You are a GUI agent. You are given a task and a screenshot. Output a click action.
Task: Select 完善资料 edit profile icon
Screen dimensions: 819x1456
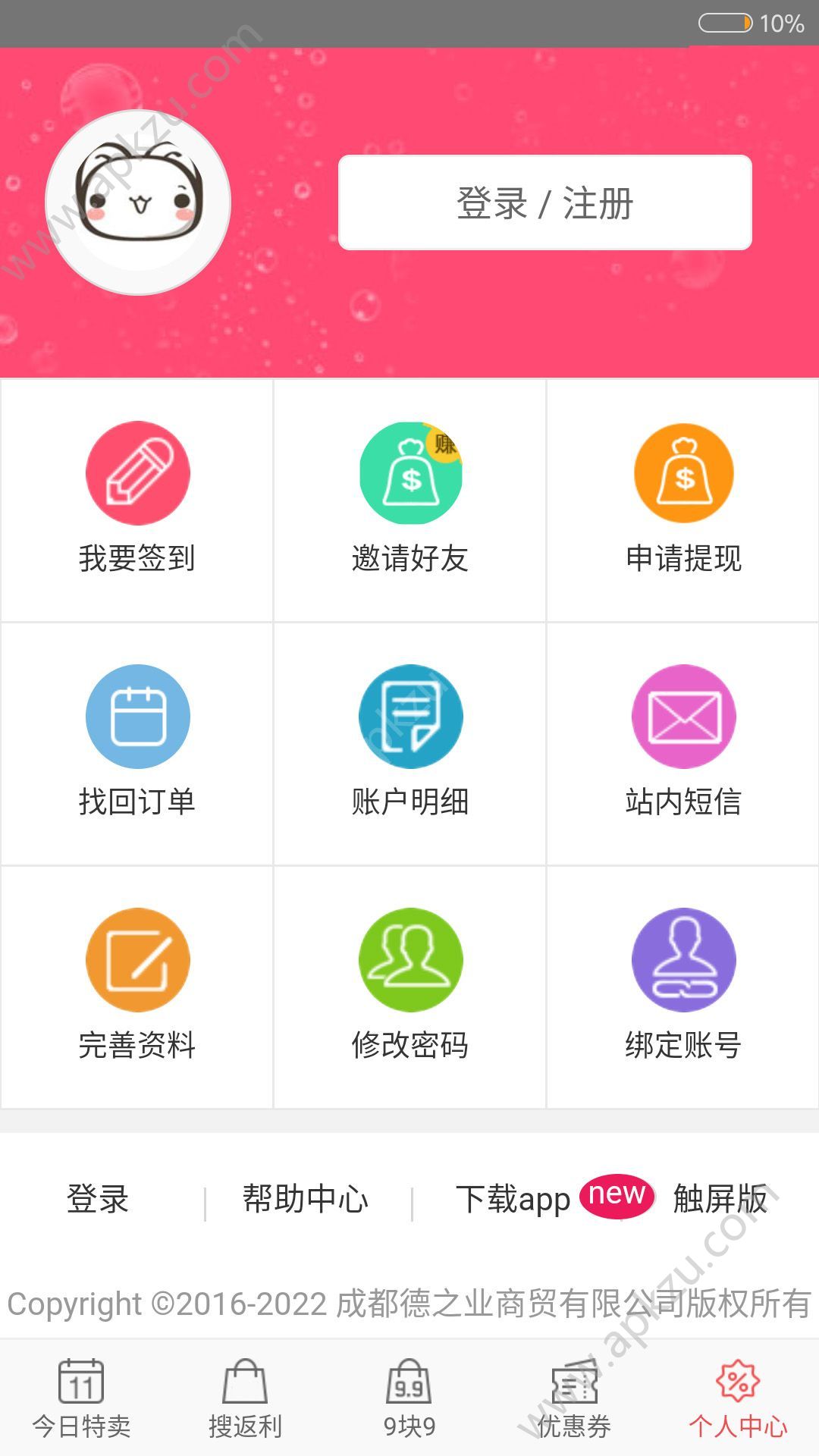[136, 959]
